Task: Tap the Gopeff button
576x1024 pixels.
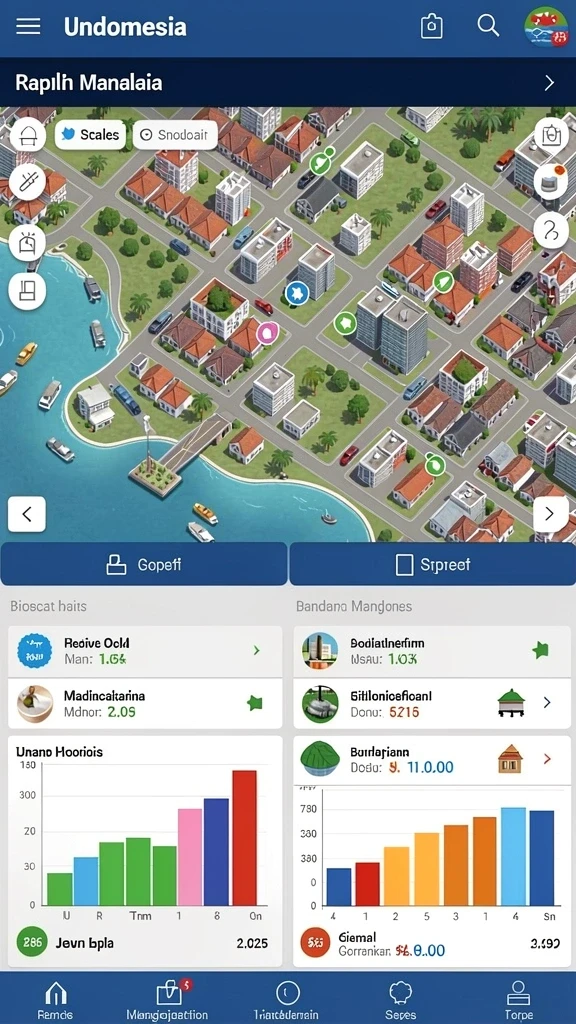Action: (144, 564)
